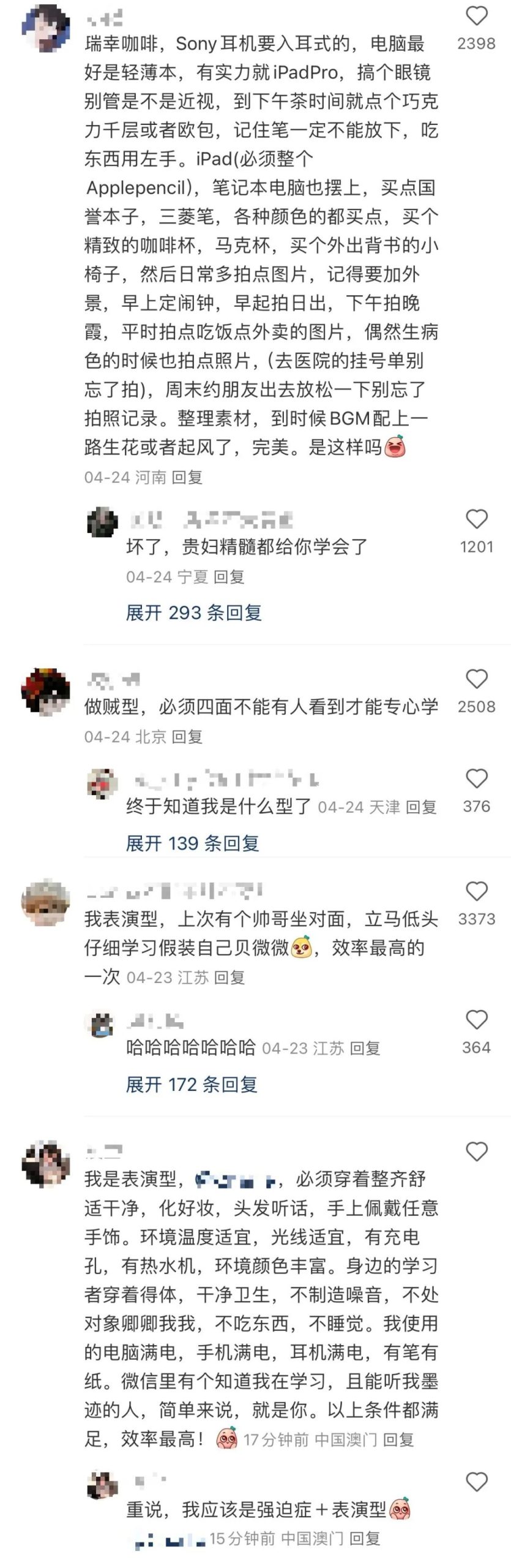Like the reply 终于知道我是什么型了
This screenshot has height=1568, width=511.
click(x=476, y=779)
